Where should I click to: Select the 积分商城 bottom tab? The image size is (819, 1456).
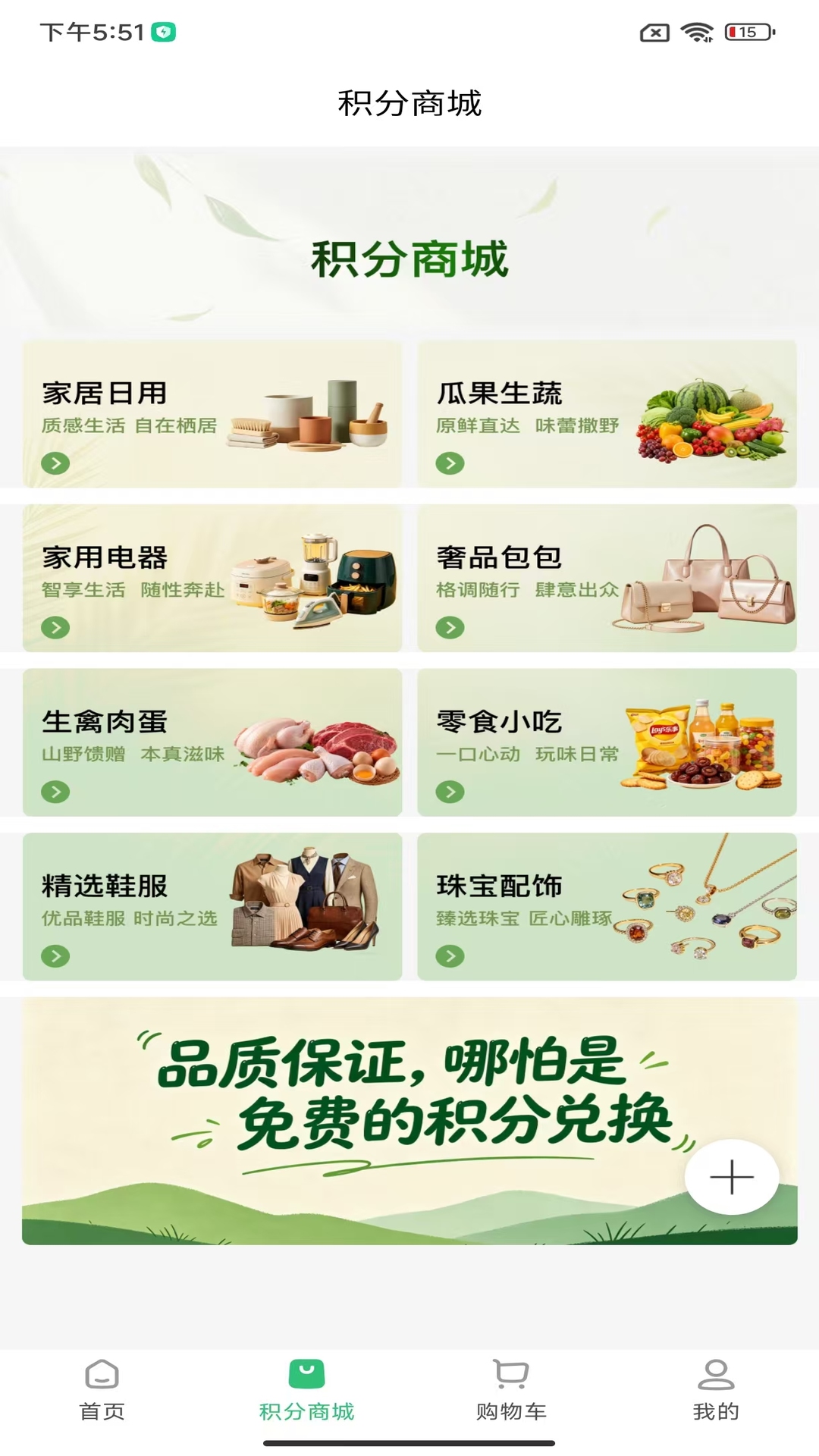click(307, 1391)
